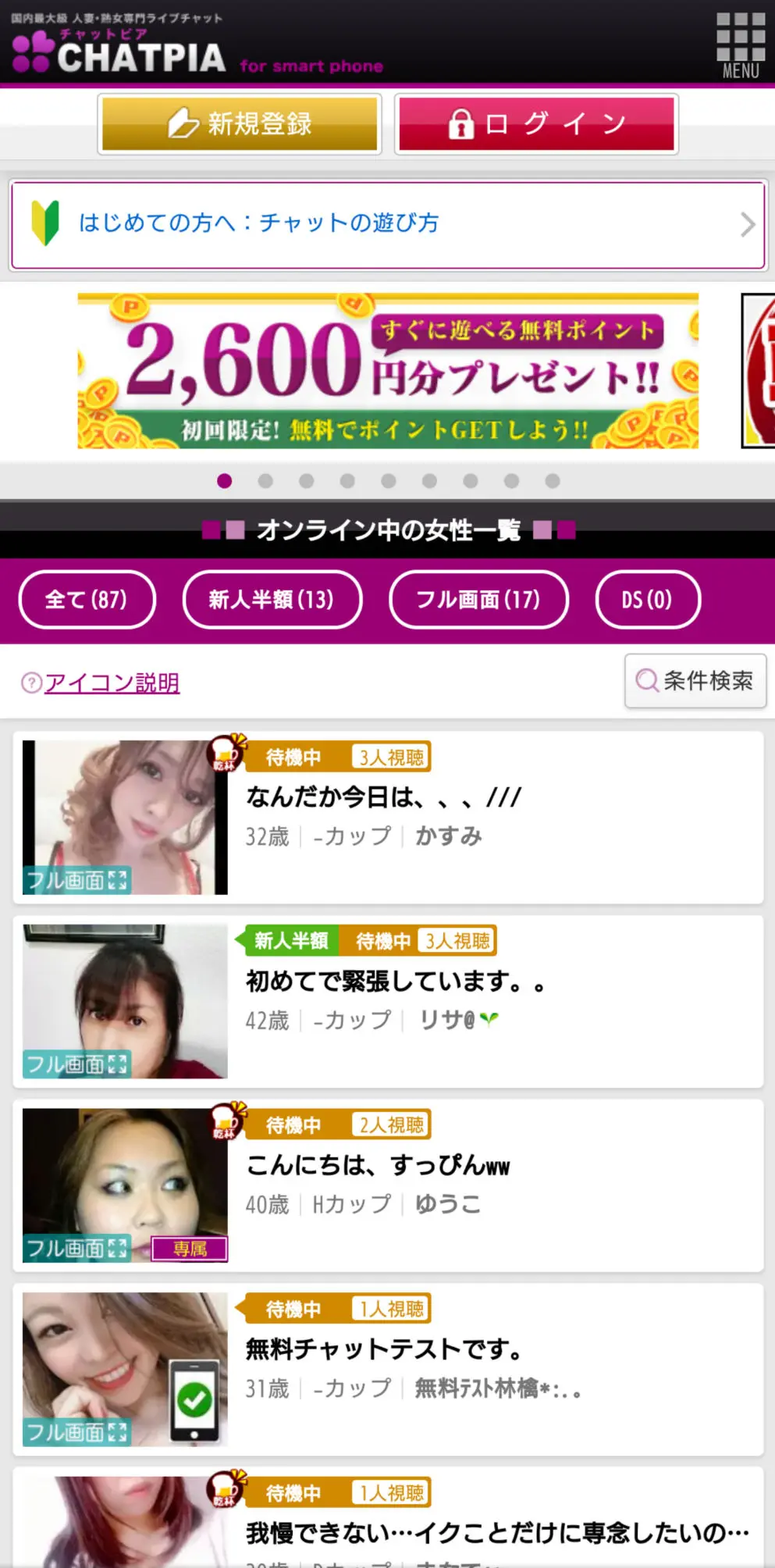Open the 無料チャットテストです card
The height and width of the screenshot is (1568, 775).
click(388, 1370)
